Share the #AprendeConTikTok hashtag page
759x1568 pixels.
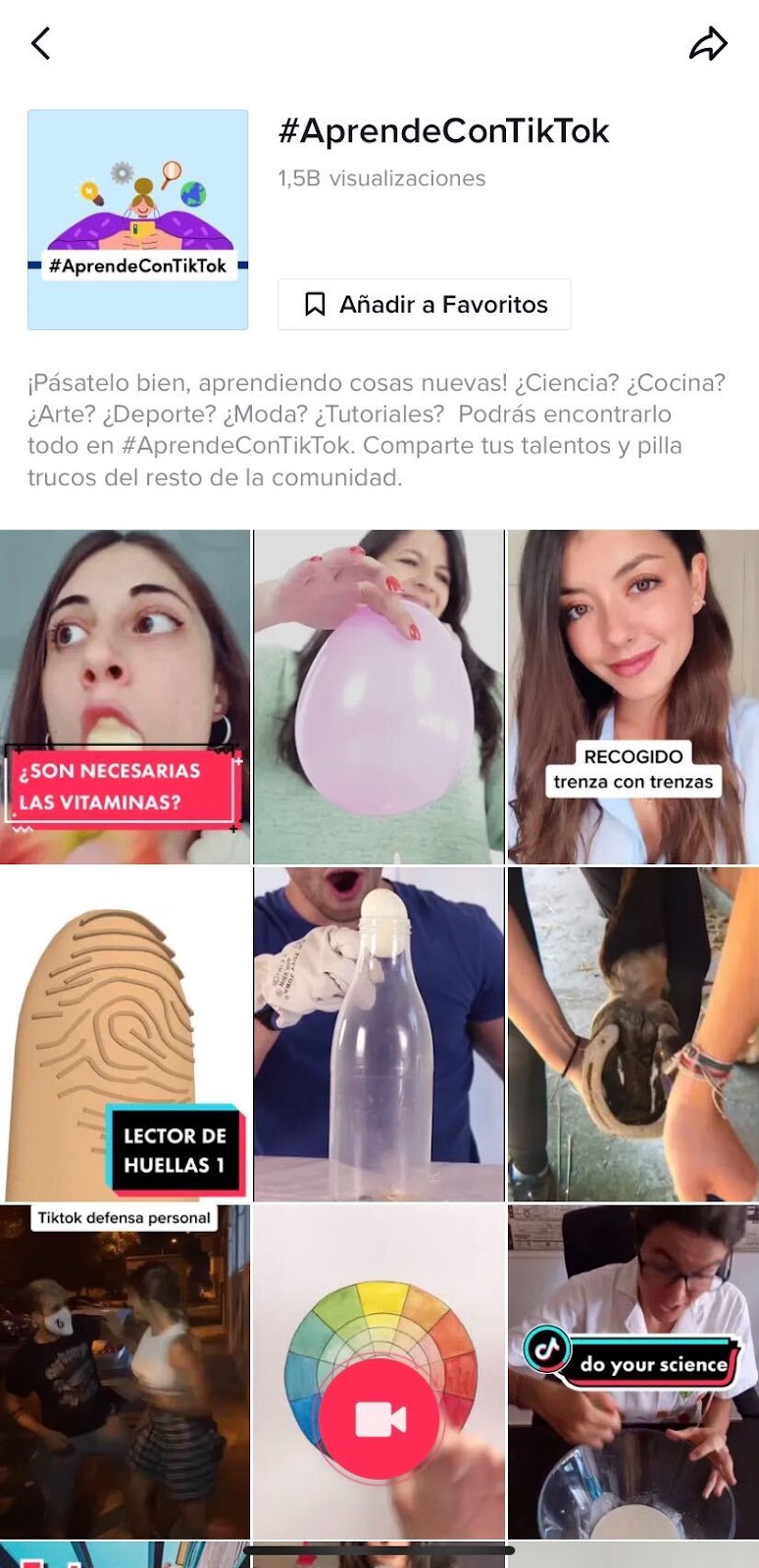(708, 44)
